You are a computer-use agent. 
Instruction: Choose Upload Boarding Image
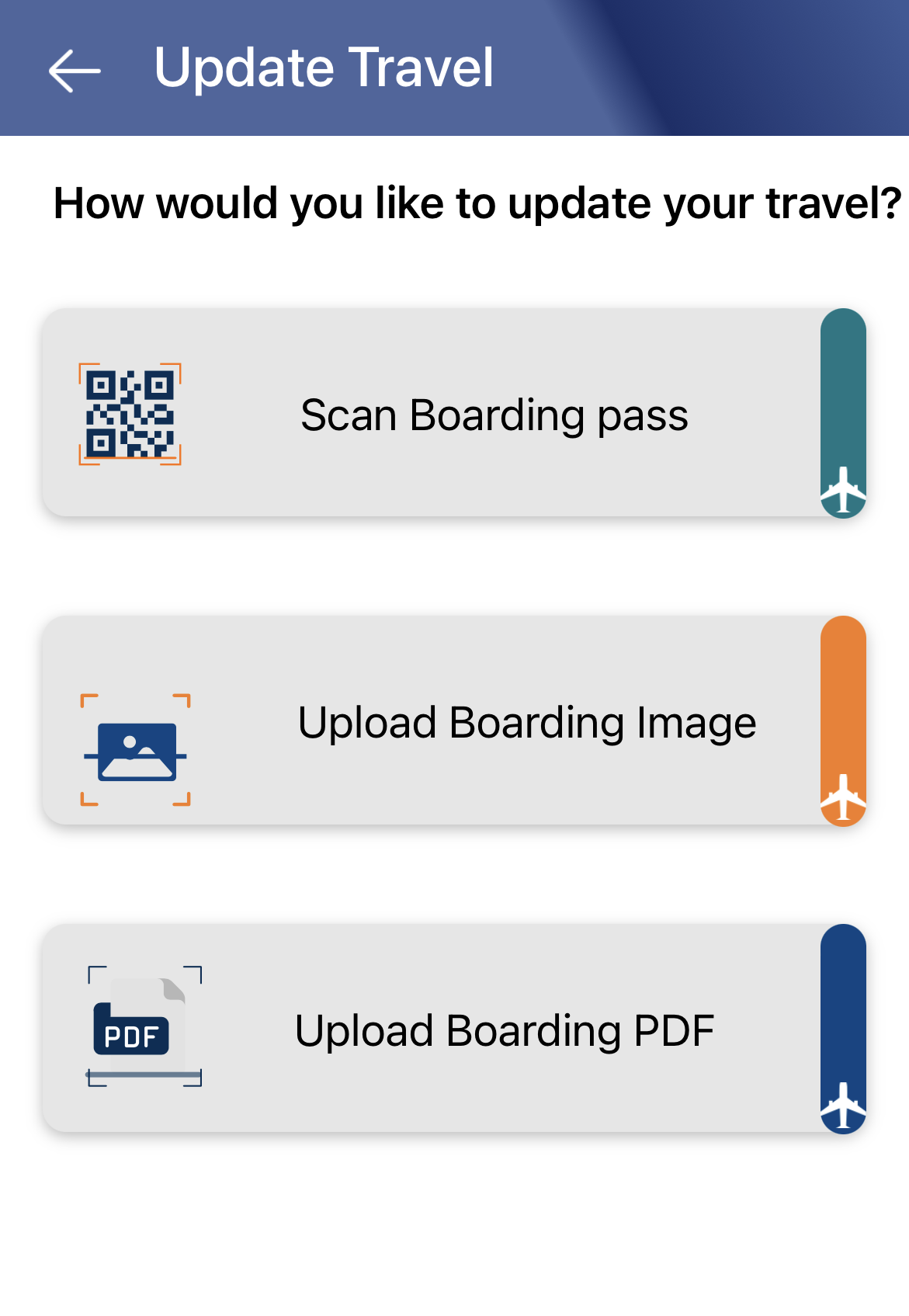tap(454, 721)
